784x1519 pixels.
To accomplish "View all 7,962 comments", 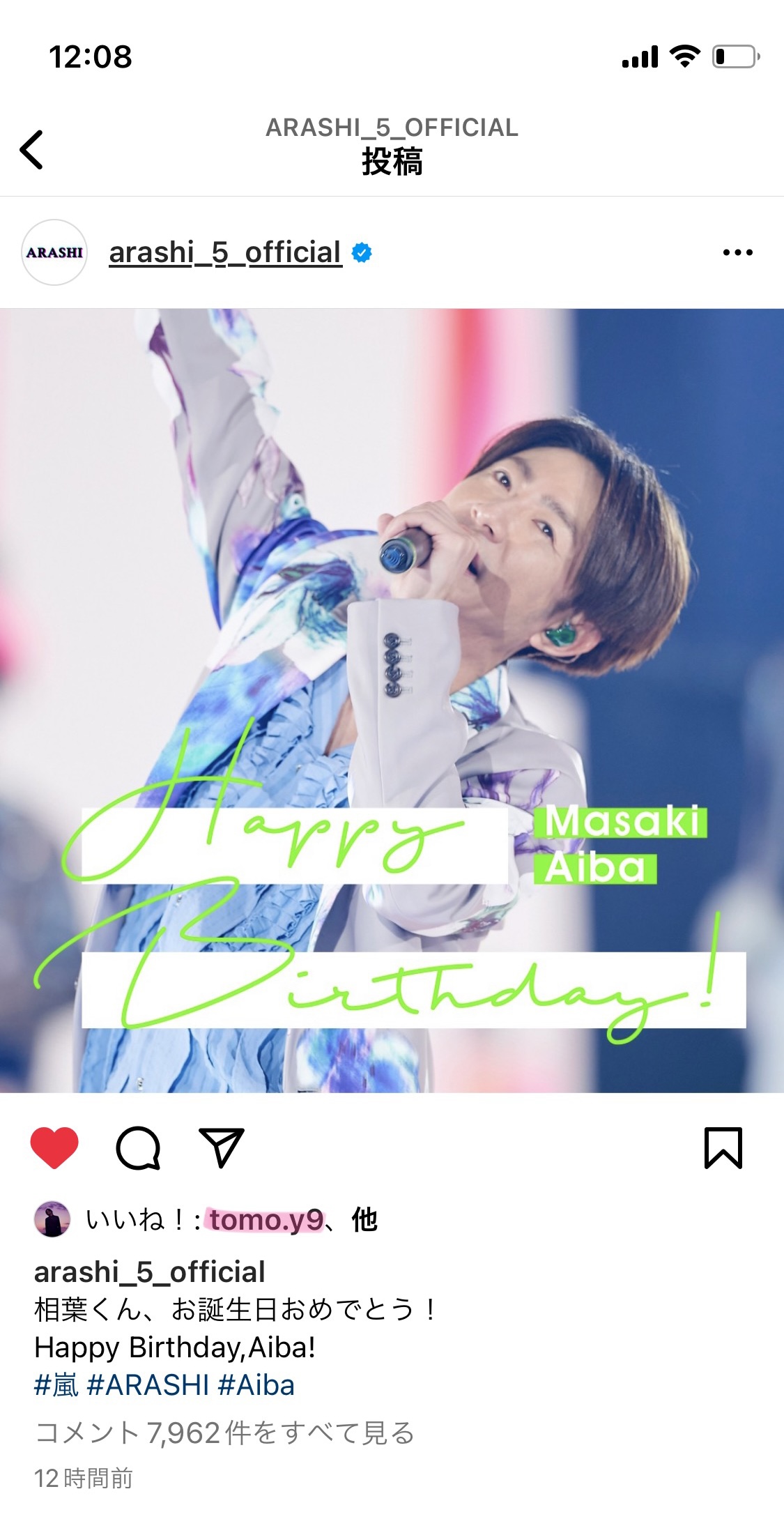I will pyautogui.click(x=224, y=1433).
